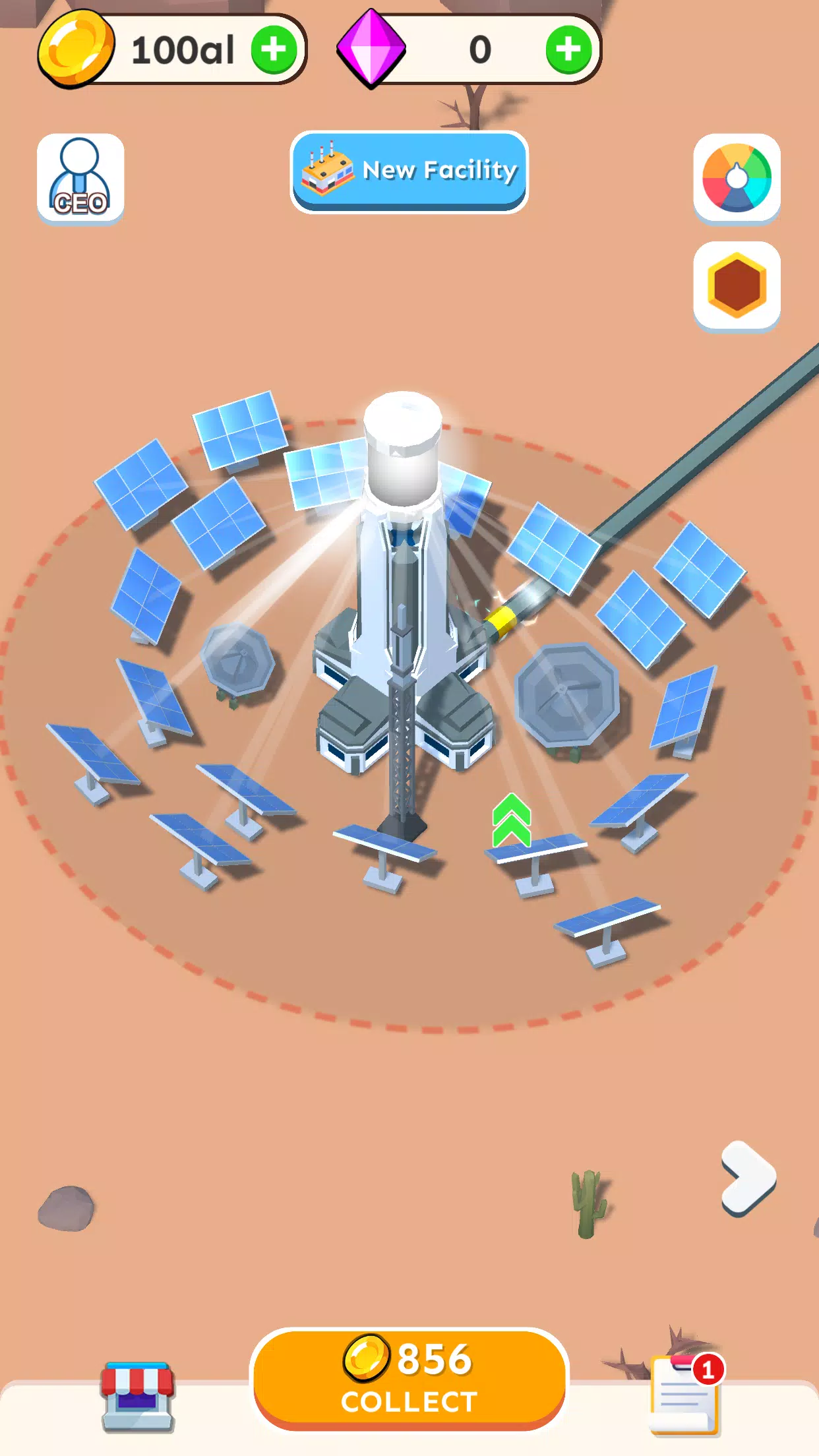Open the CEO profile menu

pos(80,178)
